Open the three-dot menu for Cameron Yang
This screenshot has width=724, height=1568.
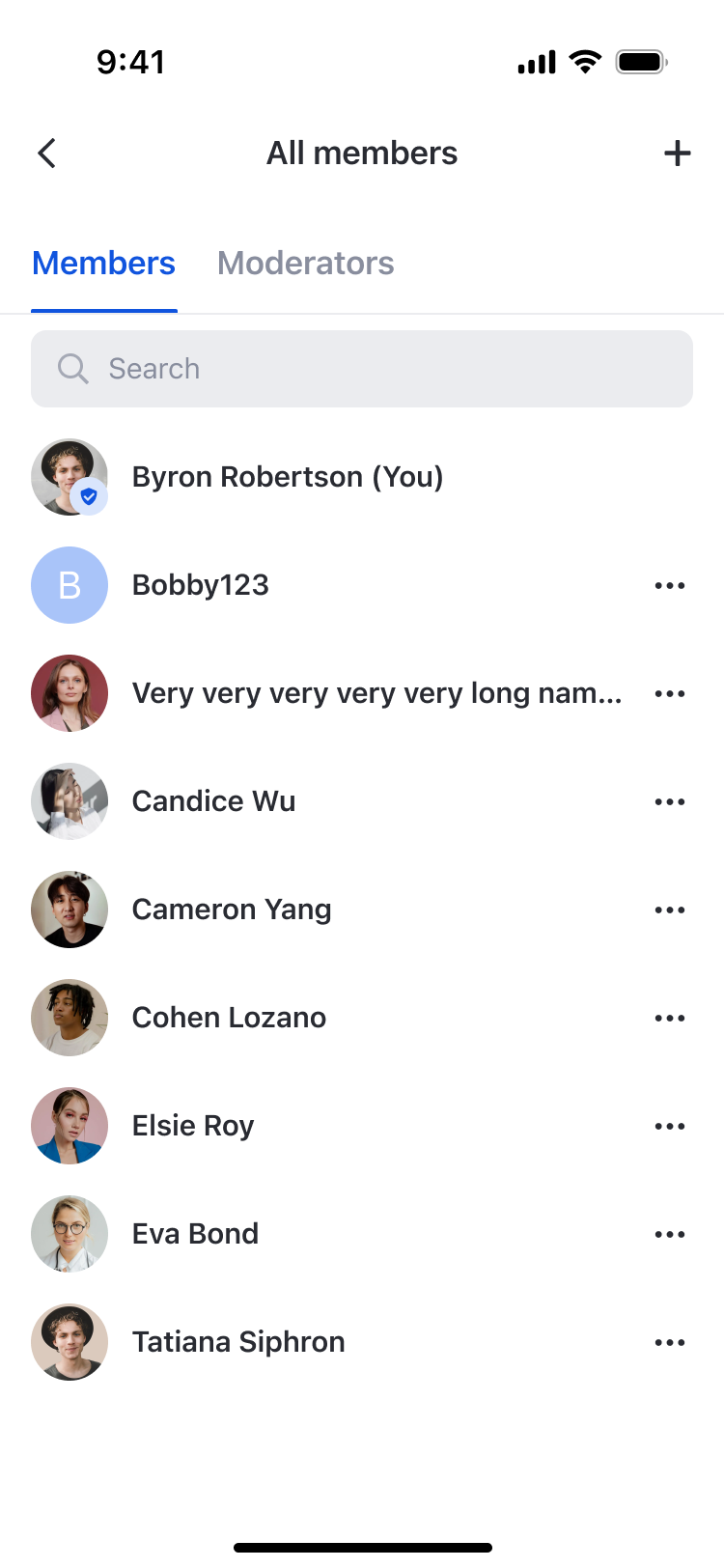click(x=670, y=910)
